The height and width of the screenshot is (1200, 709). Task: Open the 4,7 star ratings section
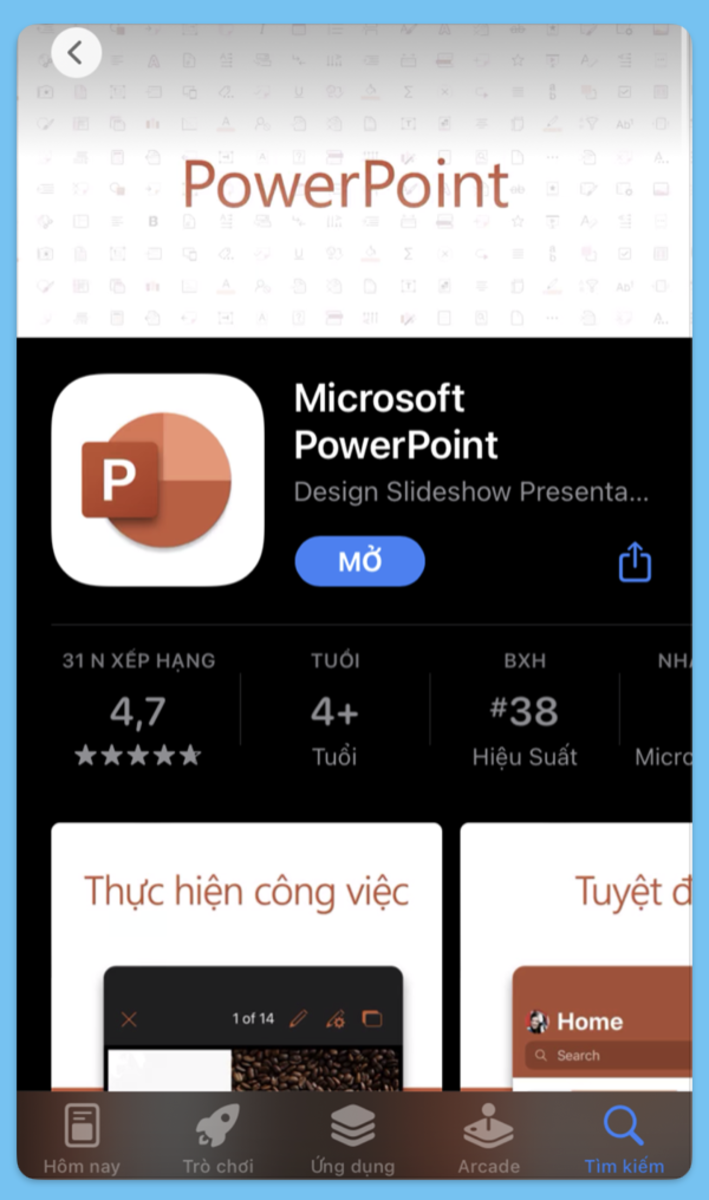click(x=138, y=708)
